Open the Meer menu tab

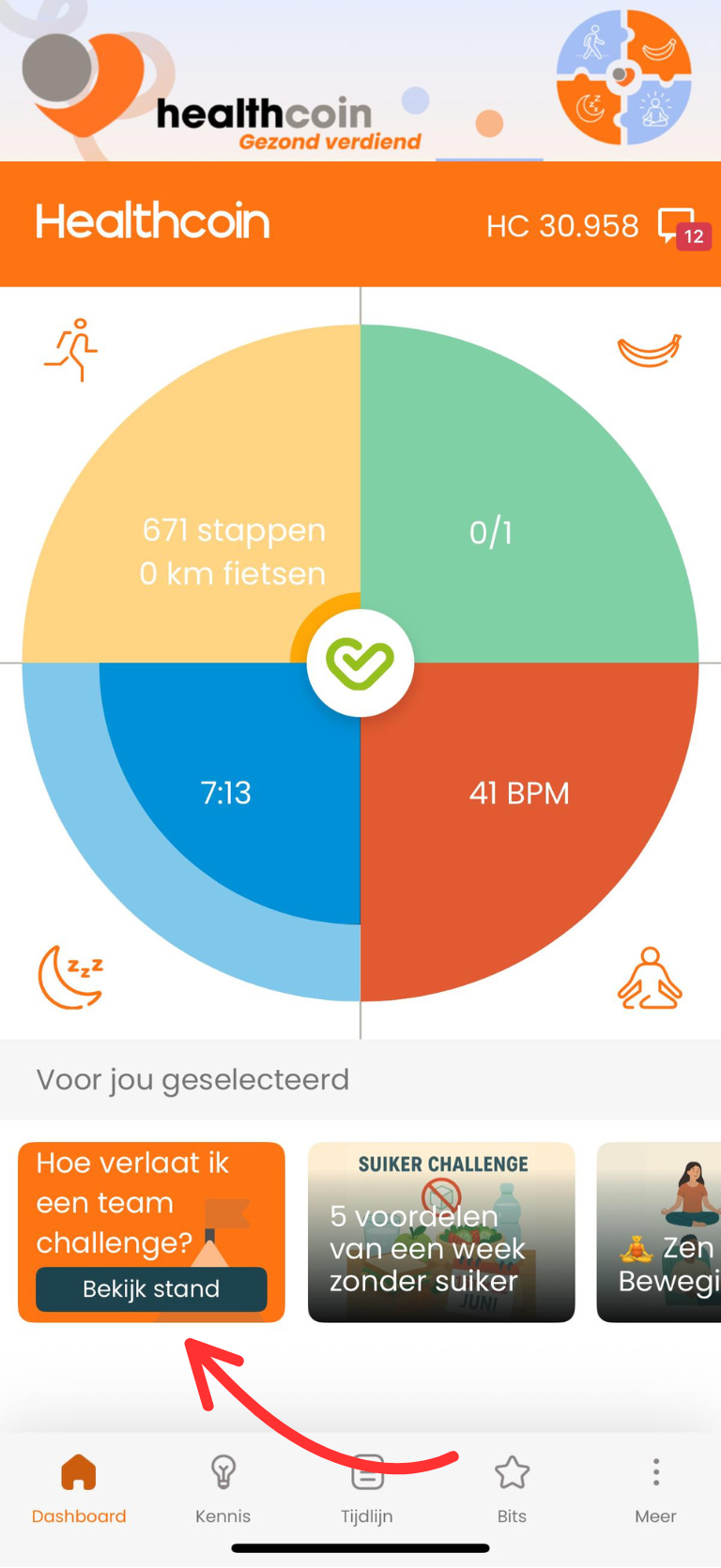click(655, 1488)
